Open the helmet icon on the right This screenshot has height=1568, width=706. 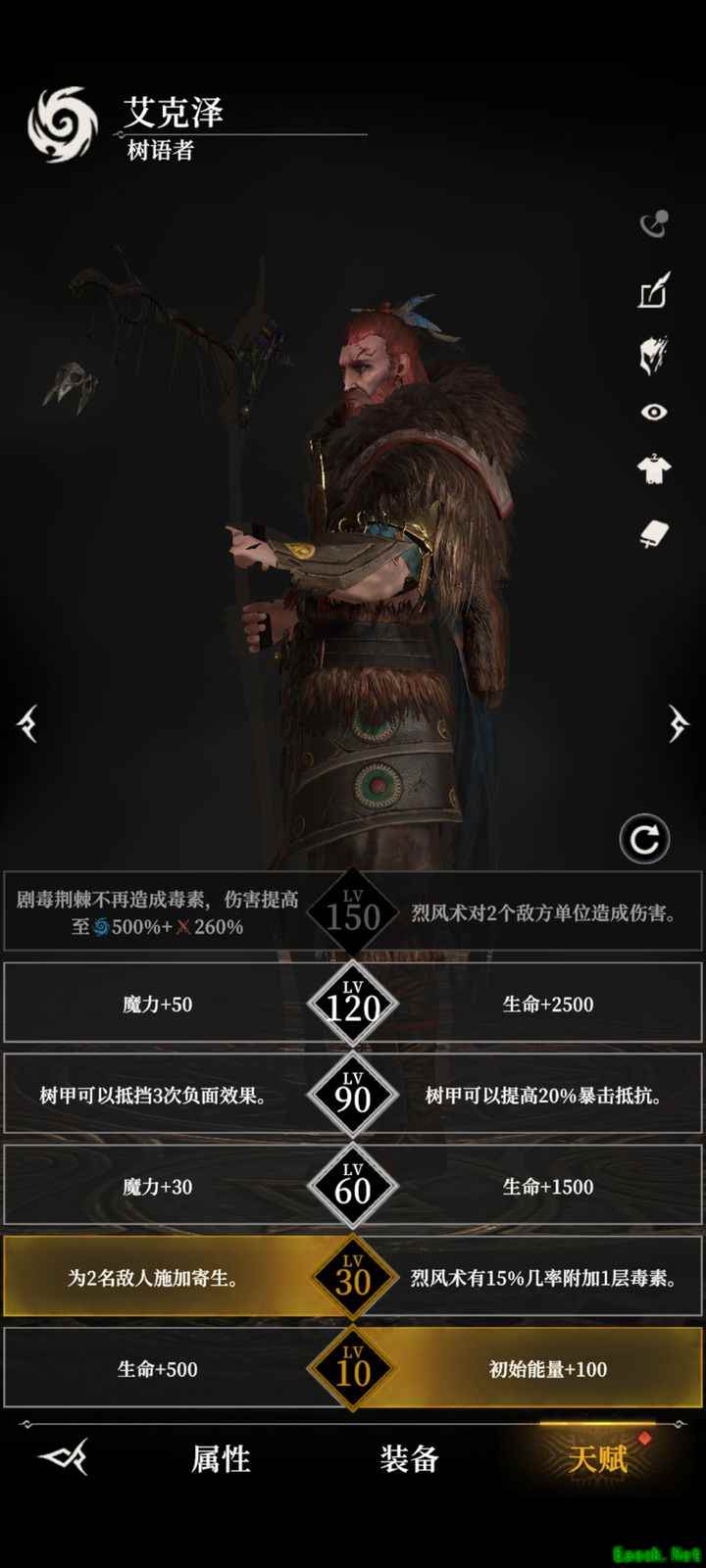(x=654, y=355)
